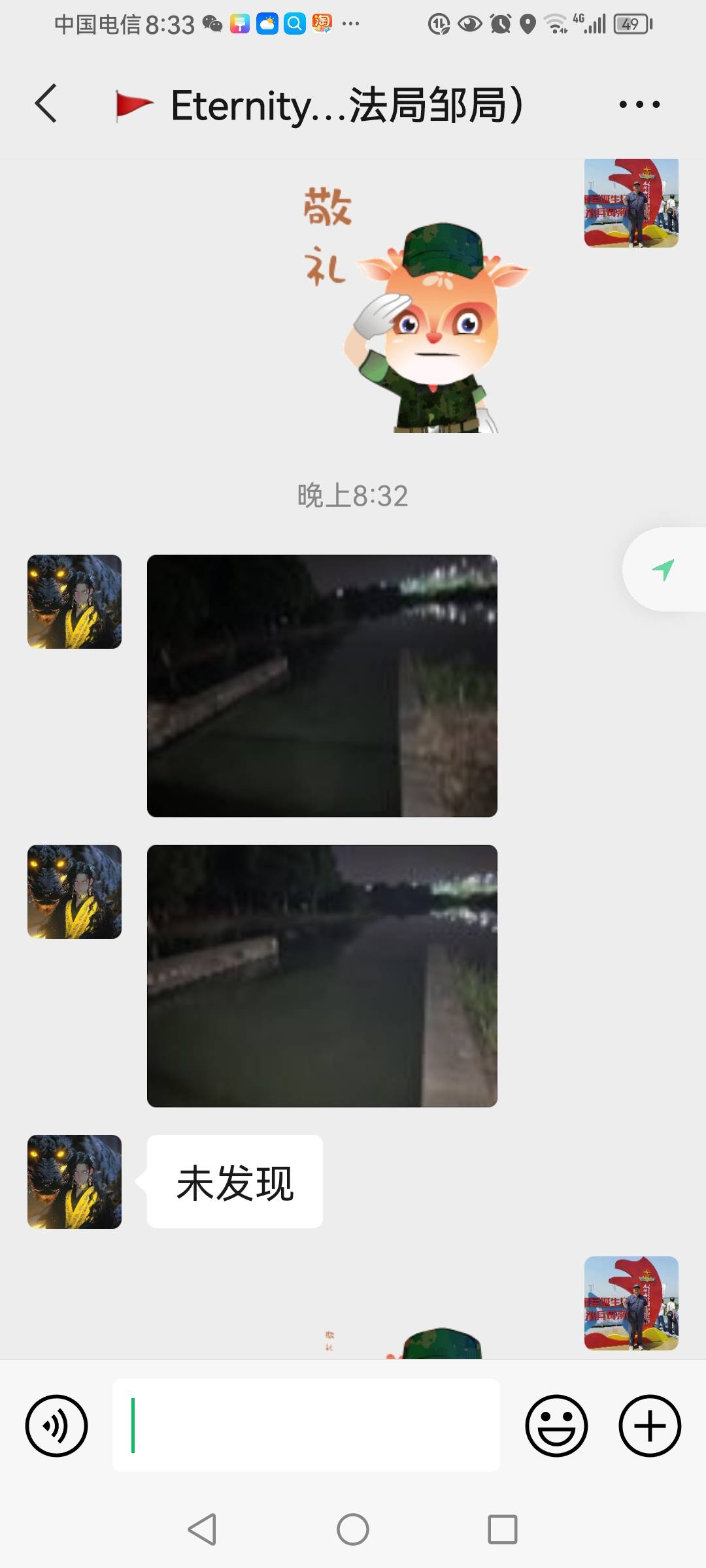Open the saluting 敬礼 sticker
The image size is (706, 1568).
pos(415,308)
